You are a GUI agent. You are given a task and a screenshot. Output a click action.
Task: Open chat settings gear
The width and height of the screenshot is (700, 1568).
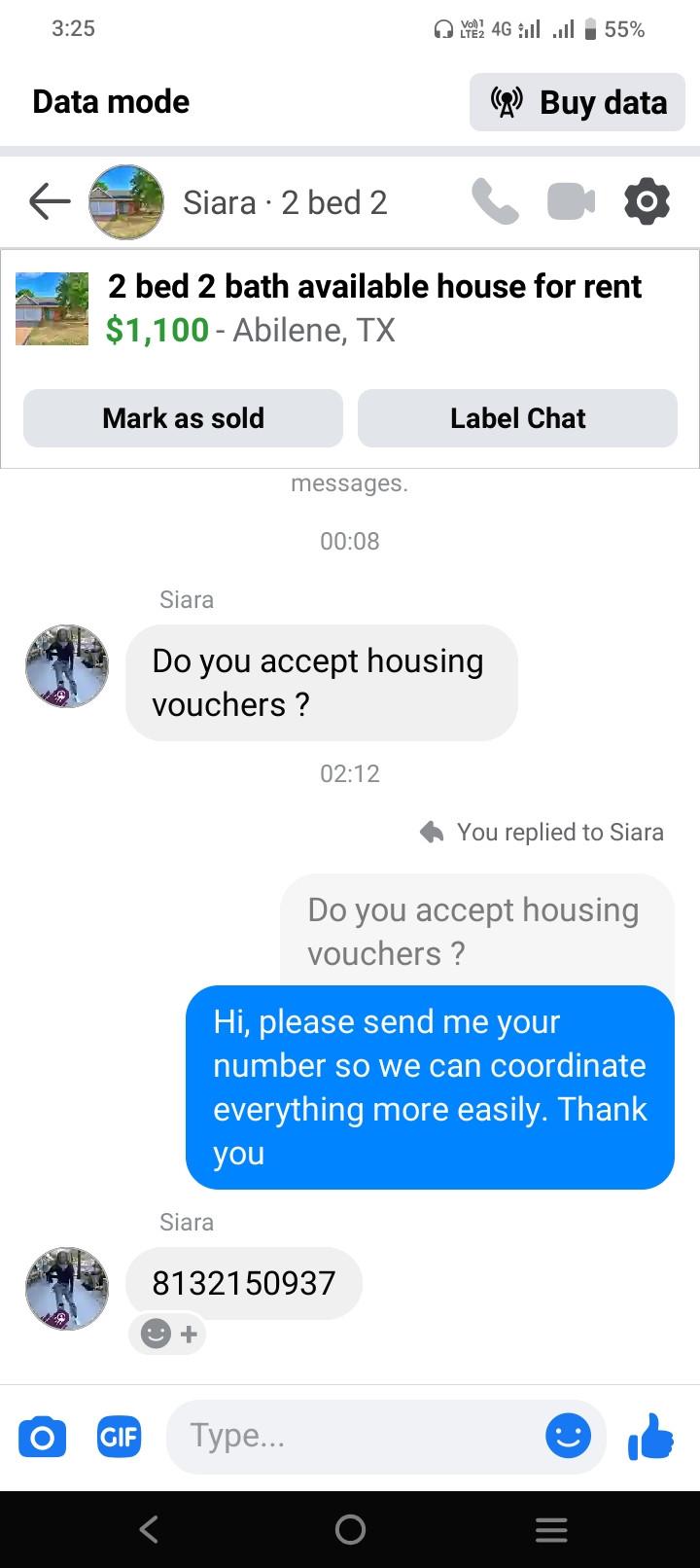[x=647, y=202]
